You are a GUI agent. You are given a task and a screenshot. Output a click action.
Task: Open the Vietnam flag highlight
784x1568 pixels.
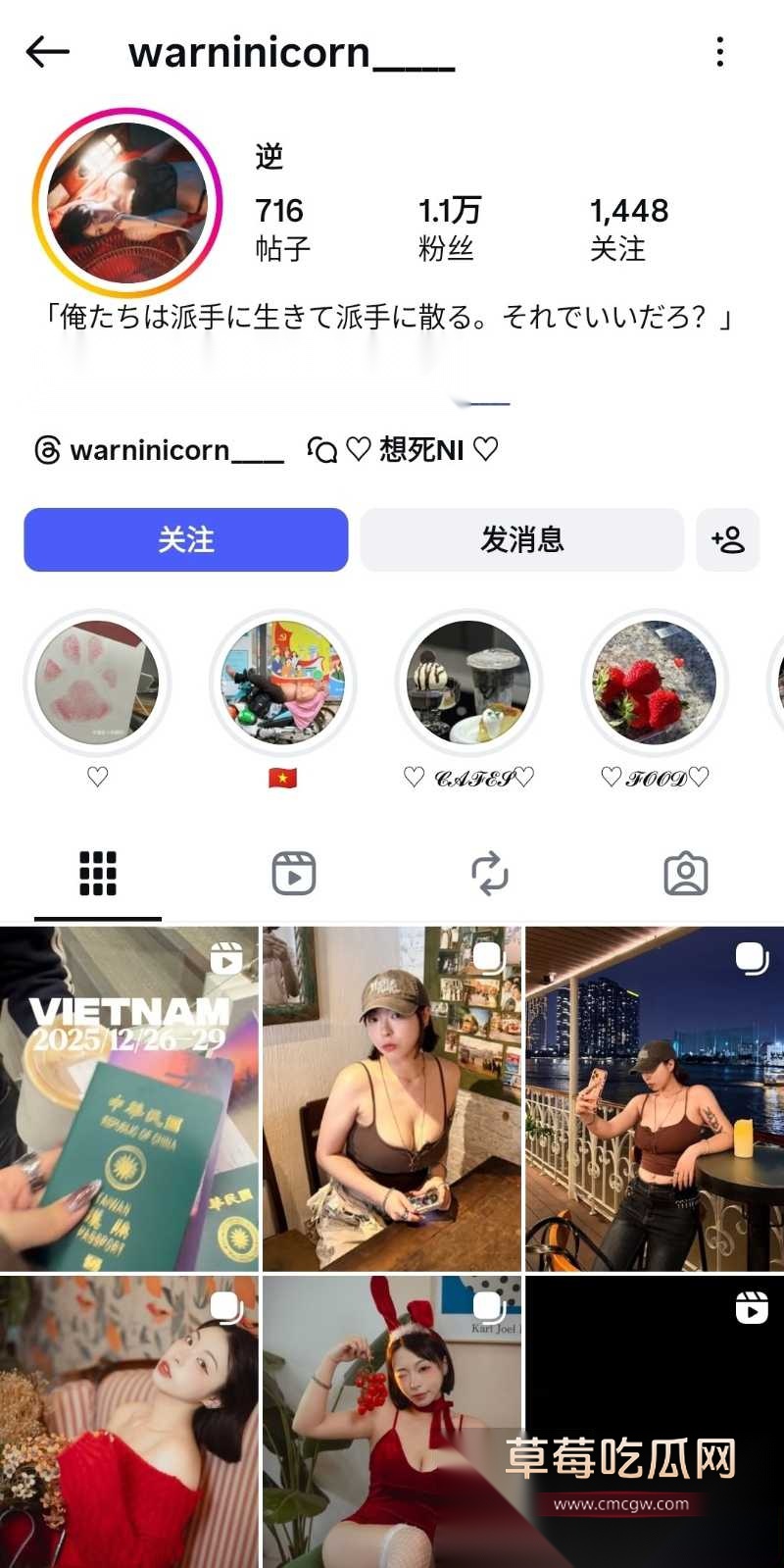[282, 683]
